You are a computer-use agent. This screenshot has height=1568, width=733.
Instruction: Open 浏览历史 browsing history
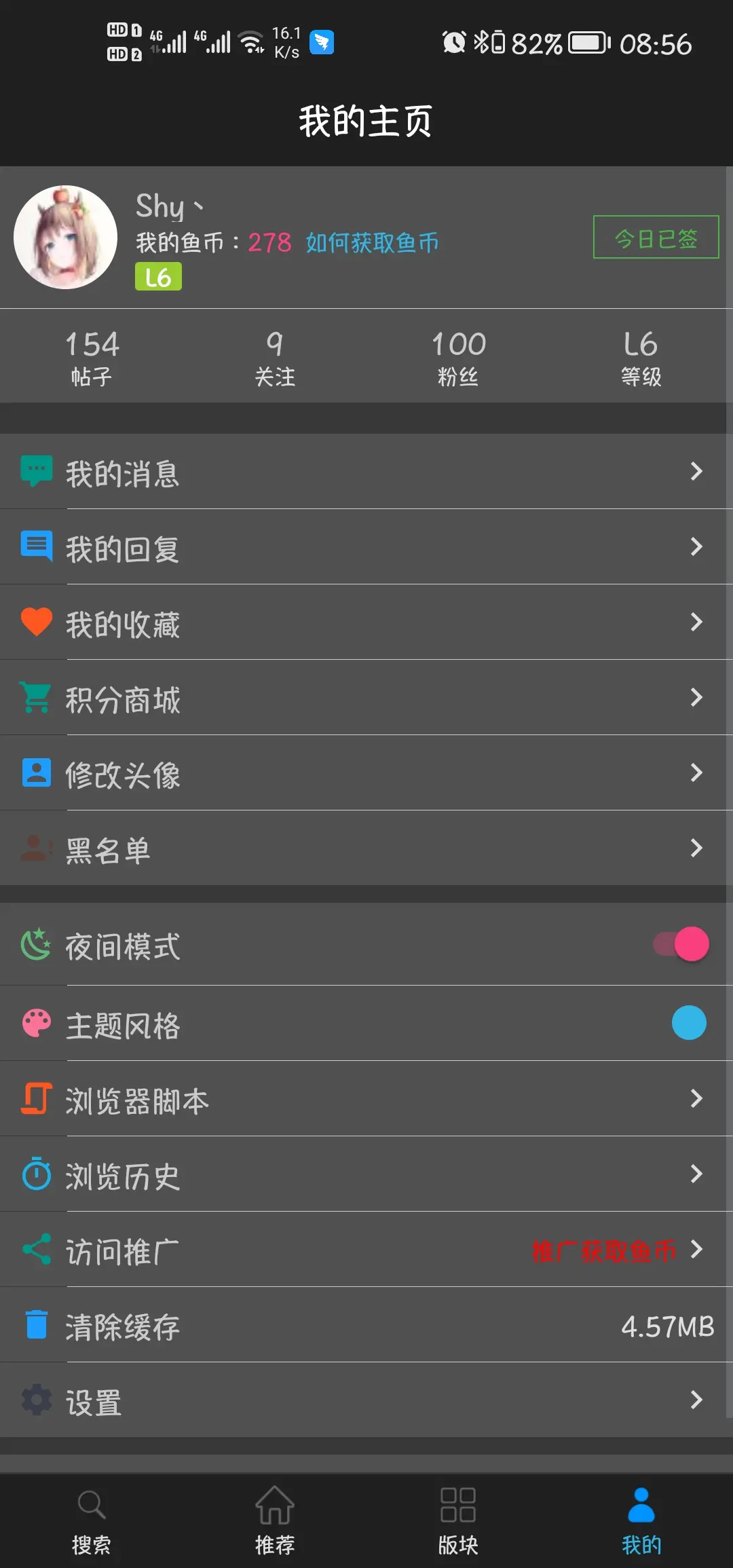coord(366,1174)
